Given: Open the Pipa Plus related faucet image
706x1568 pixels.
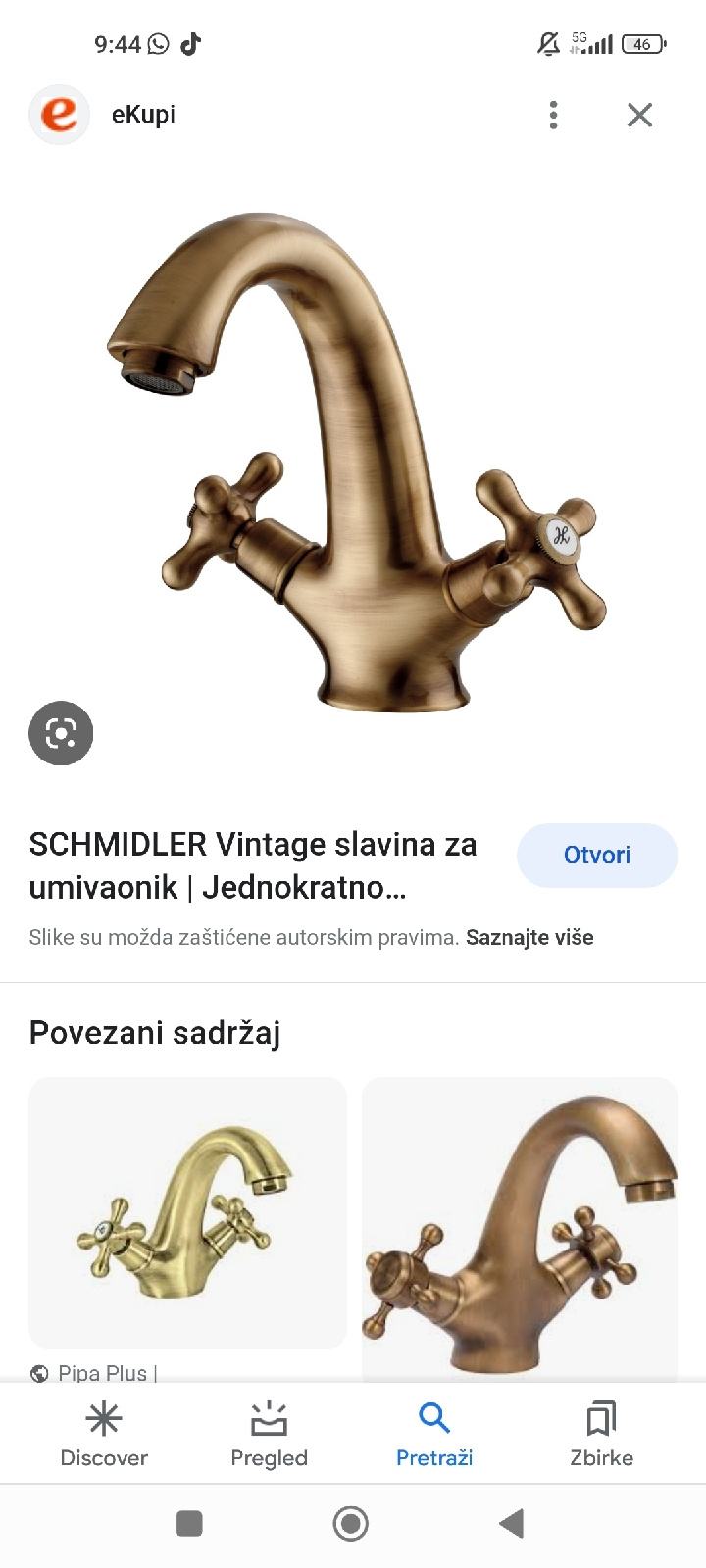Looking at the screenshot, I should pos(187,1213).
